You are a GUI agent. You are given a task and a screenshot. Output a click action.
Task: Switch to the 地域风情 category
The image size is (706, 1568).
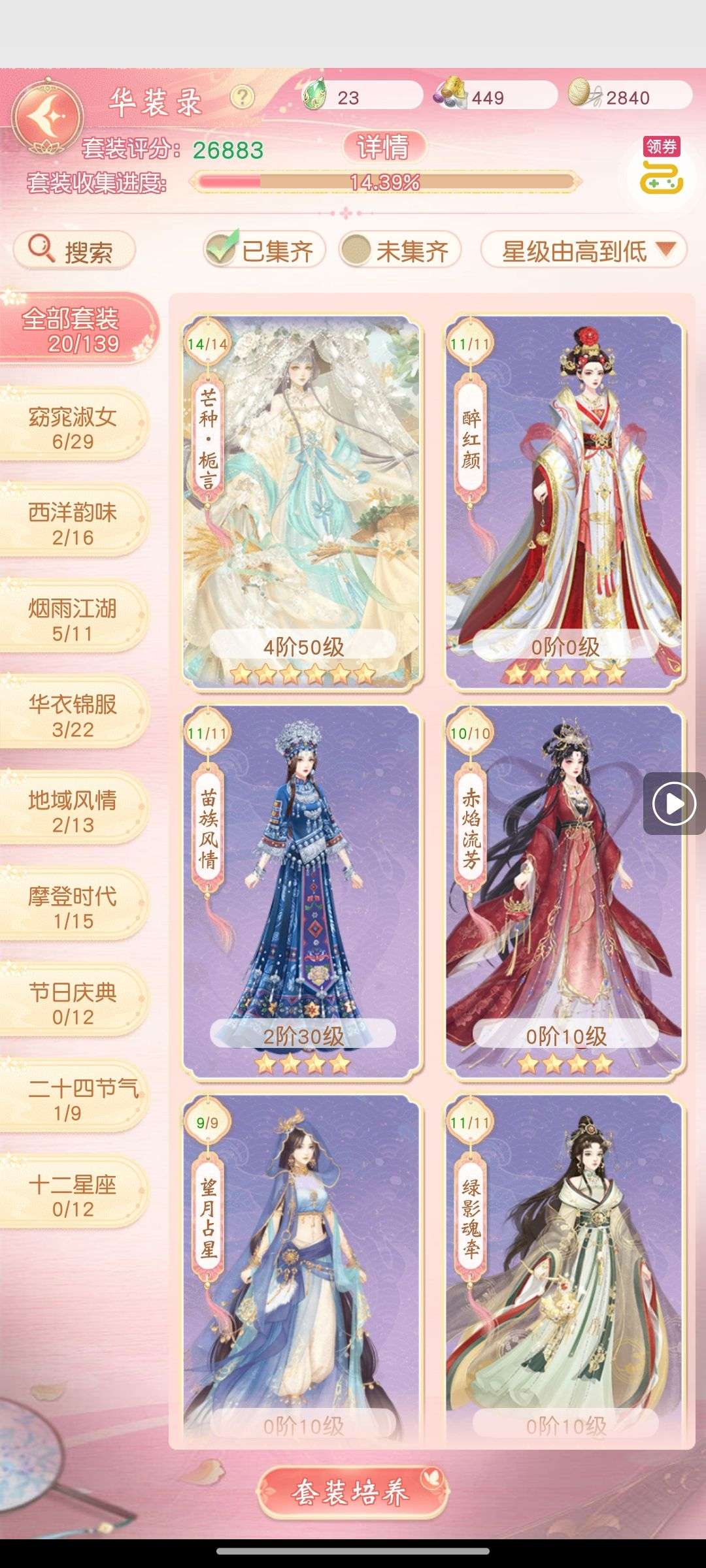73,811
